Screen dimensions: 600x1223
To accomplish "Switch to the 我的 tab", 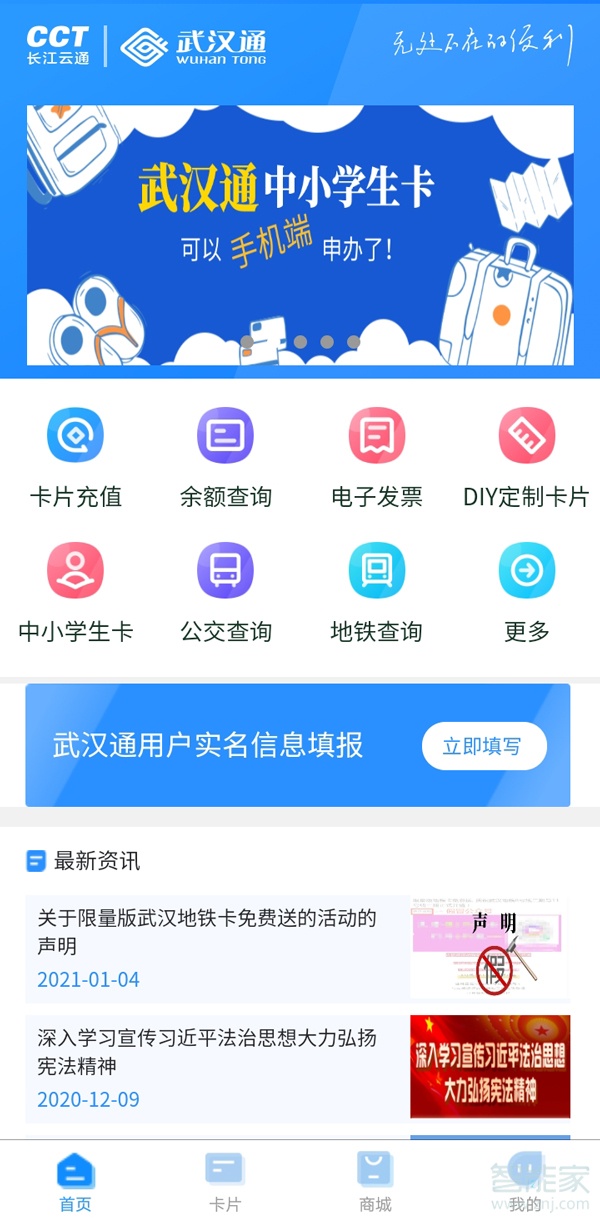I will coord(525,1182).
